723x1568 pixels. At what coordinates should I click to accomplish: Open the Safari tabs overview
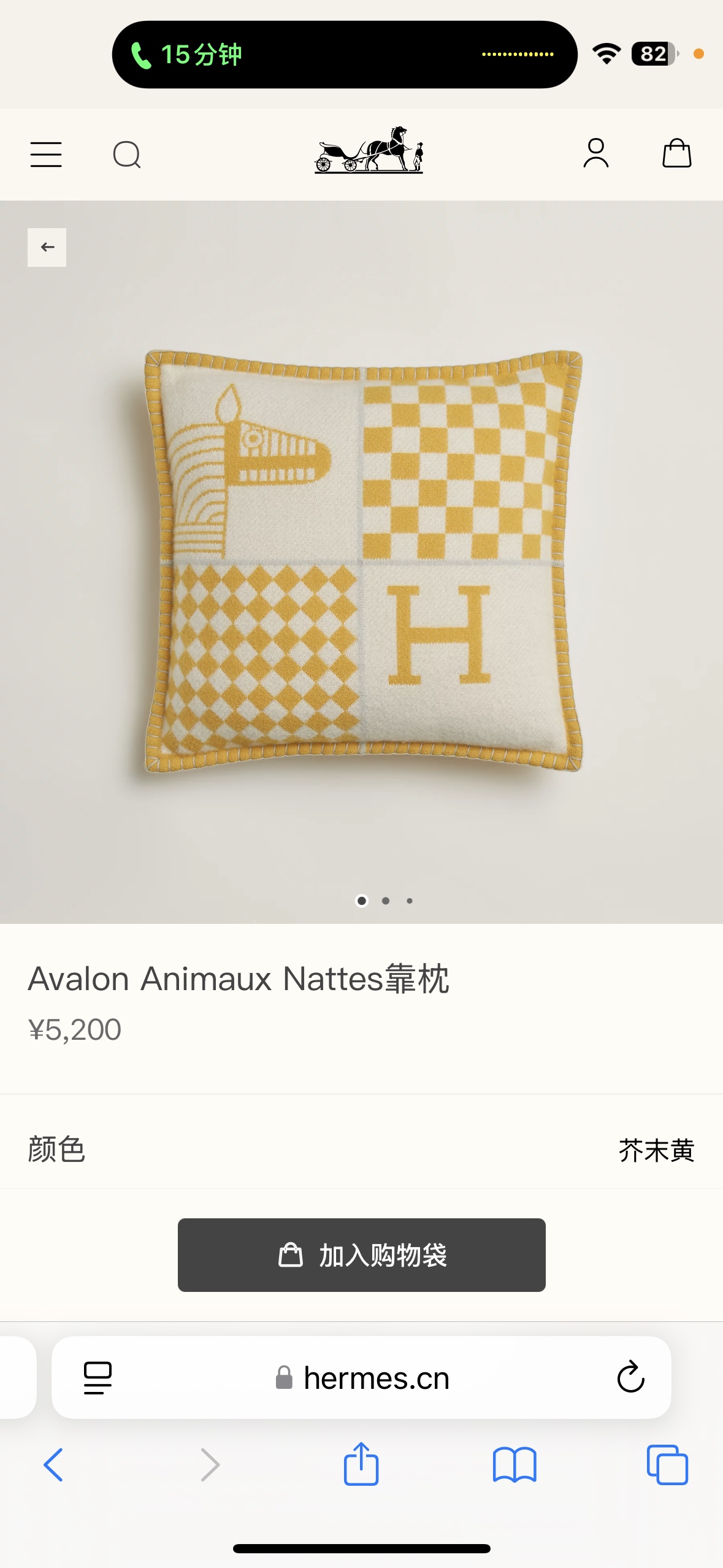tap(667, 1465)
